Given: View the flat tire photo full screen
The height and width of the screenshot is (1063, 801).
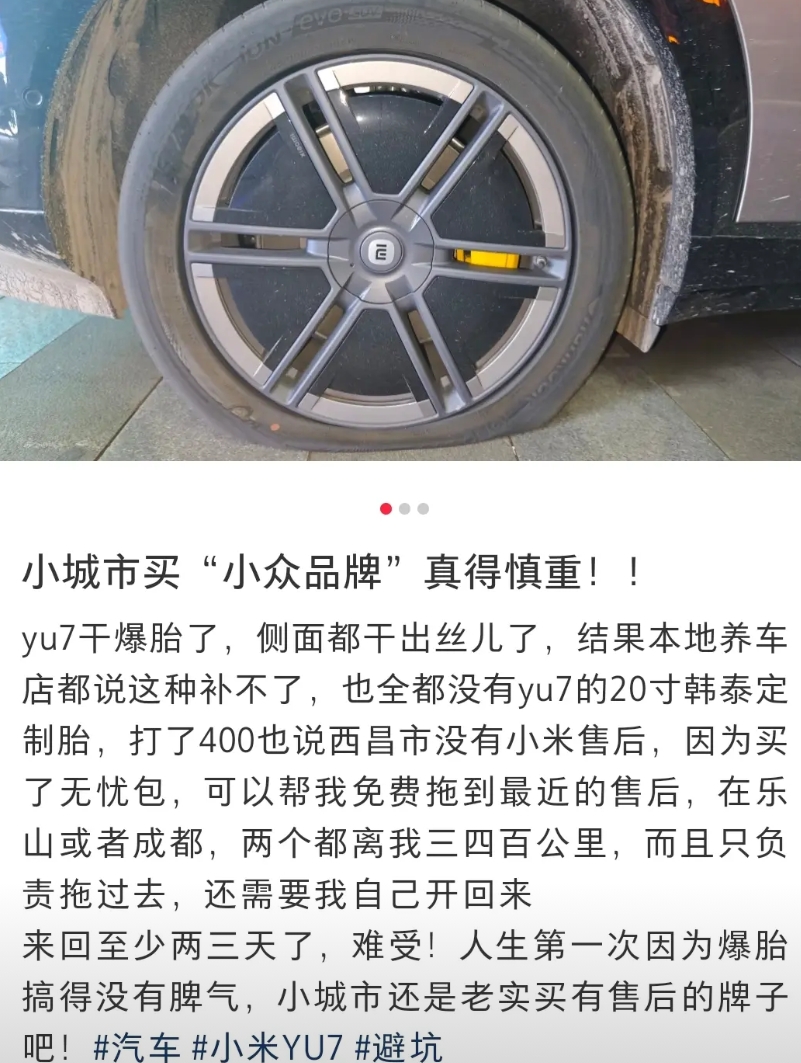Looking at the screenshot, I should 400,230.
